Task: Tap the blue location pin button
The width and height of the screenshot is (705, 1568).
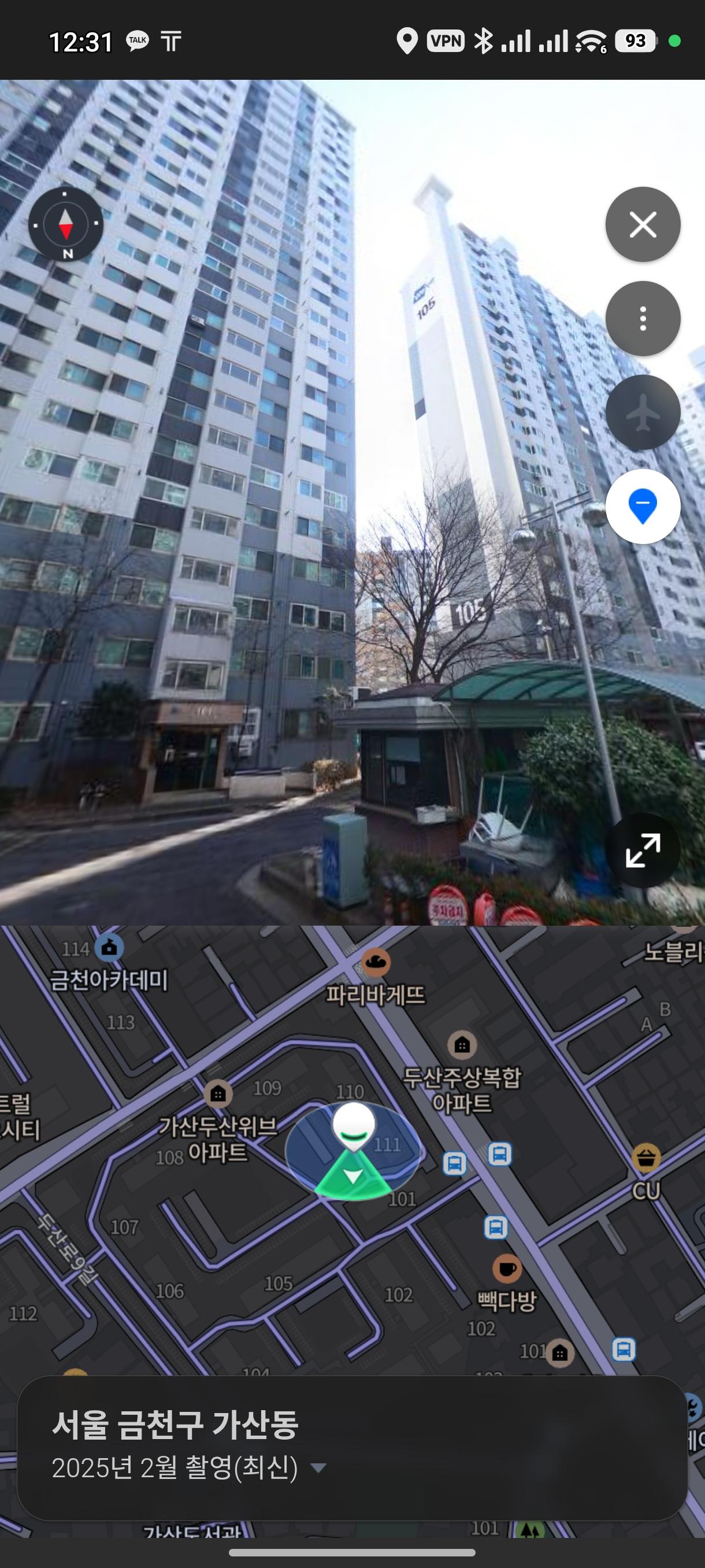Action: coord(643,506)
